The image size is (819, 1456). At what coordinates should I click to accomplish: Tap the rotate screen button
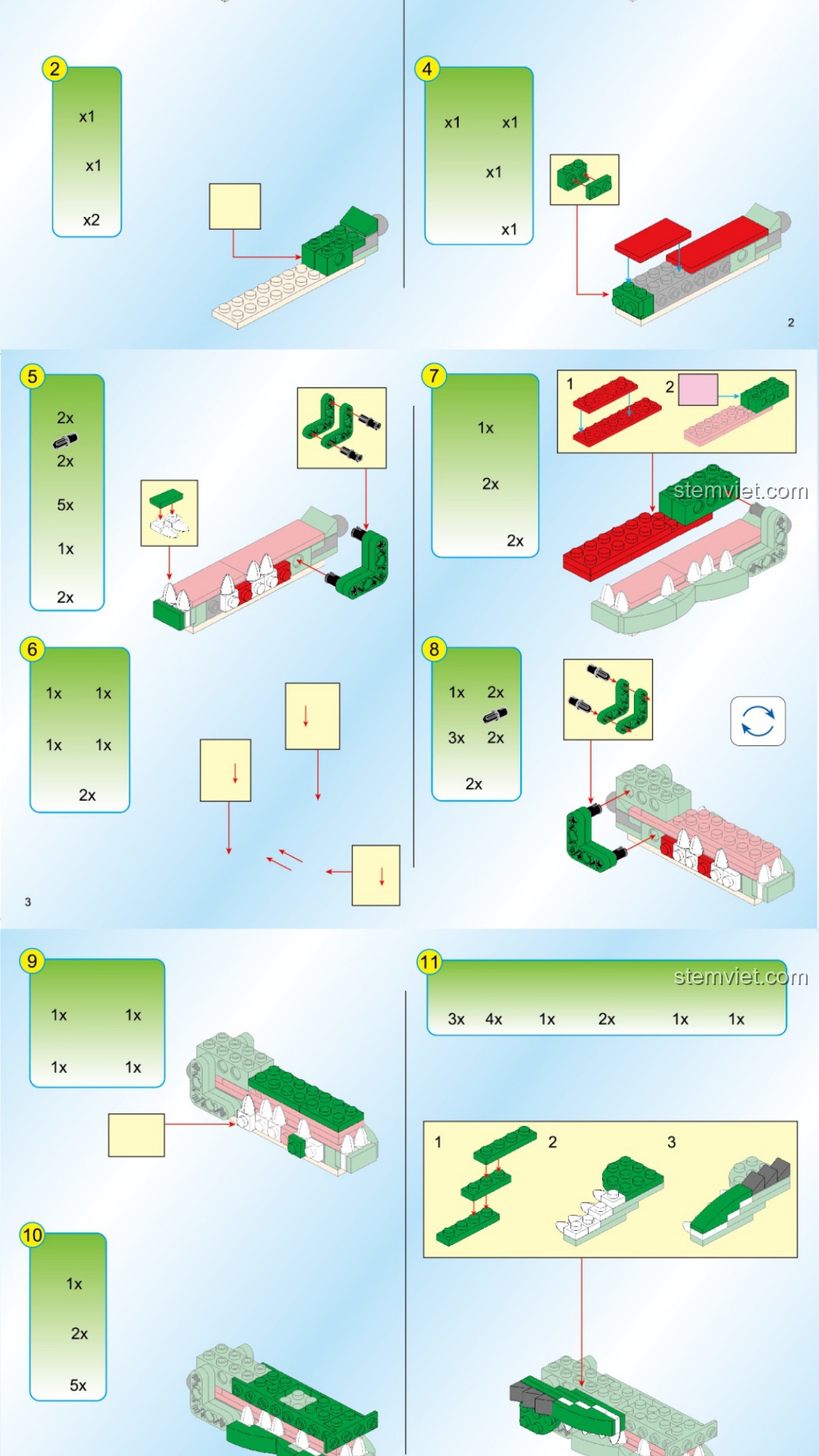click(x=758, y=721)
